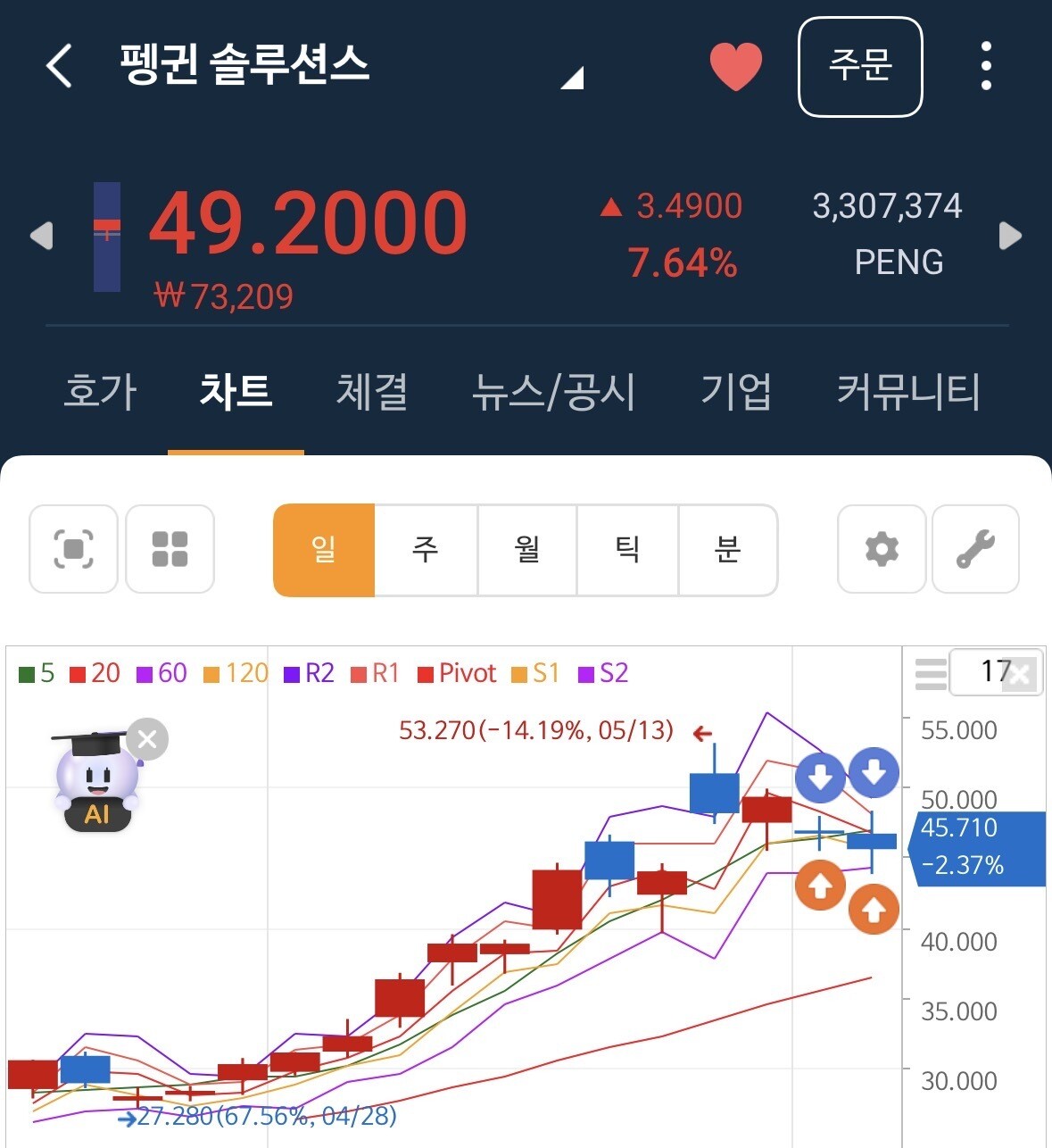Expand the stock name dropdown
The width and height of the screenshot is (1052, 1148).
[572, 78]
